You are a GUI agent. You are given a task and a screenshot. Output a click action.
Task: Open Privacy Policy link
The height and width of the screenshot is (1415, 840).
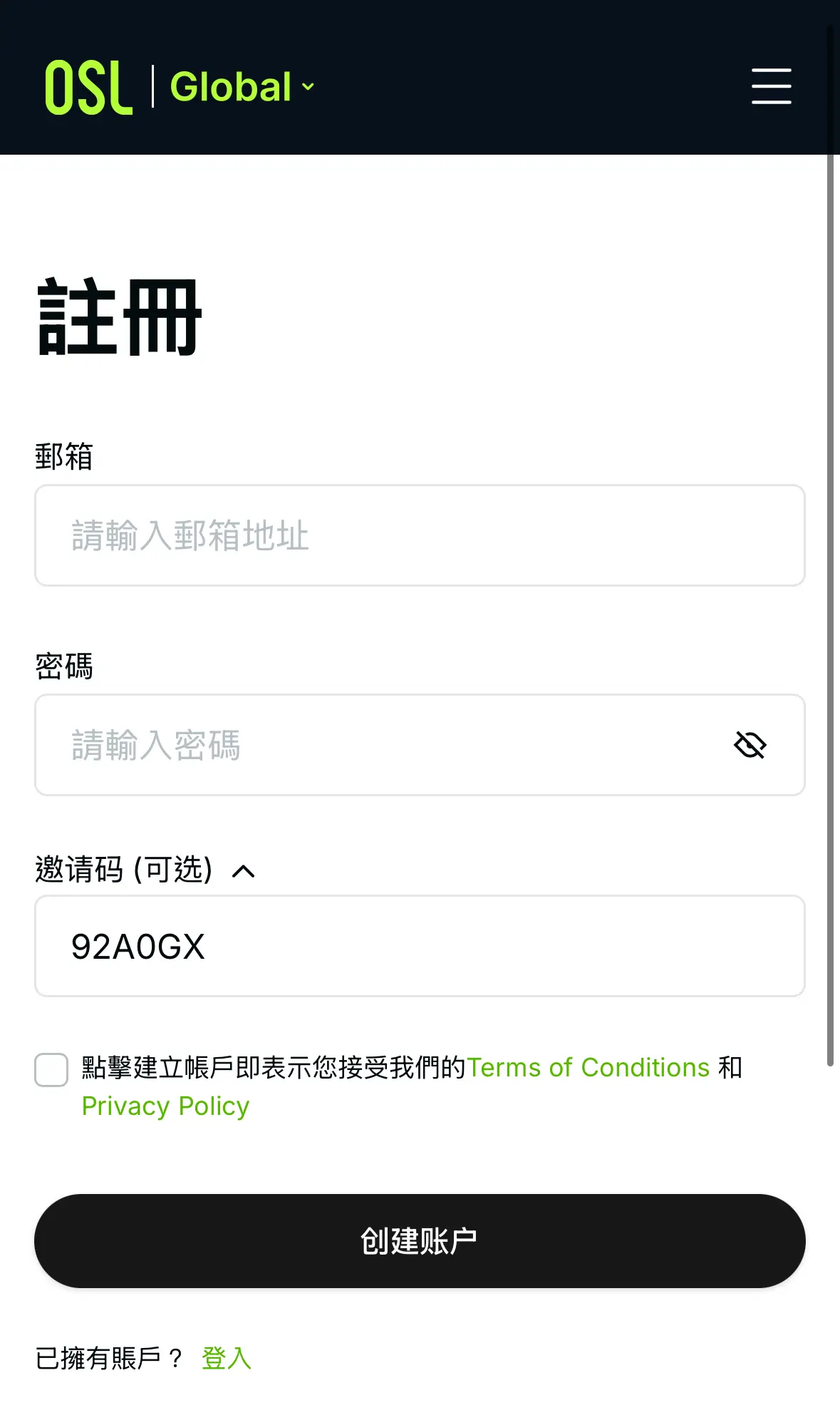pyautogui.click(x=165, y=1106)
